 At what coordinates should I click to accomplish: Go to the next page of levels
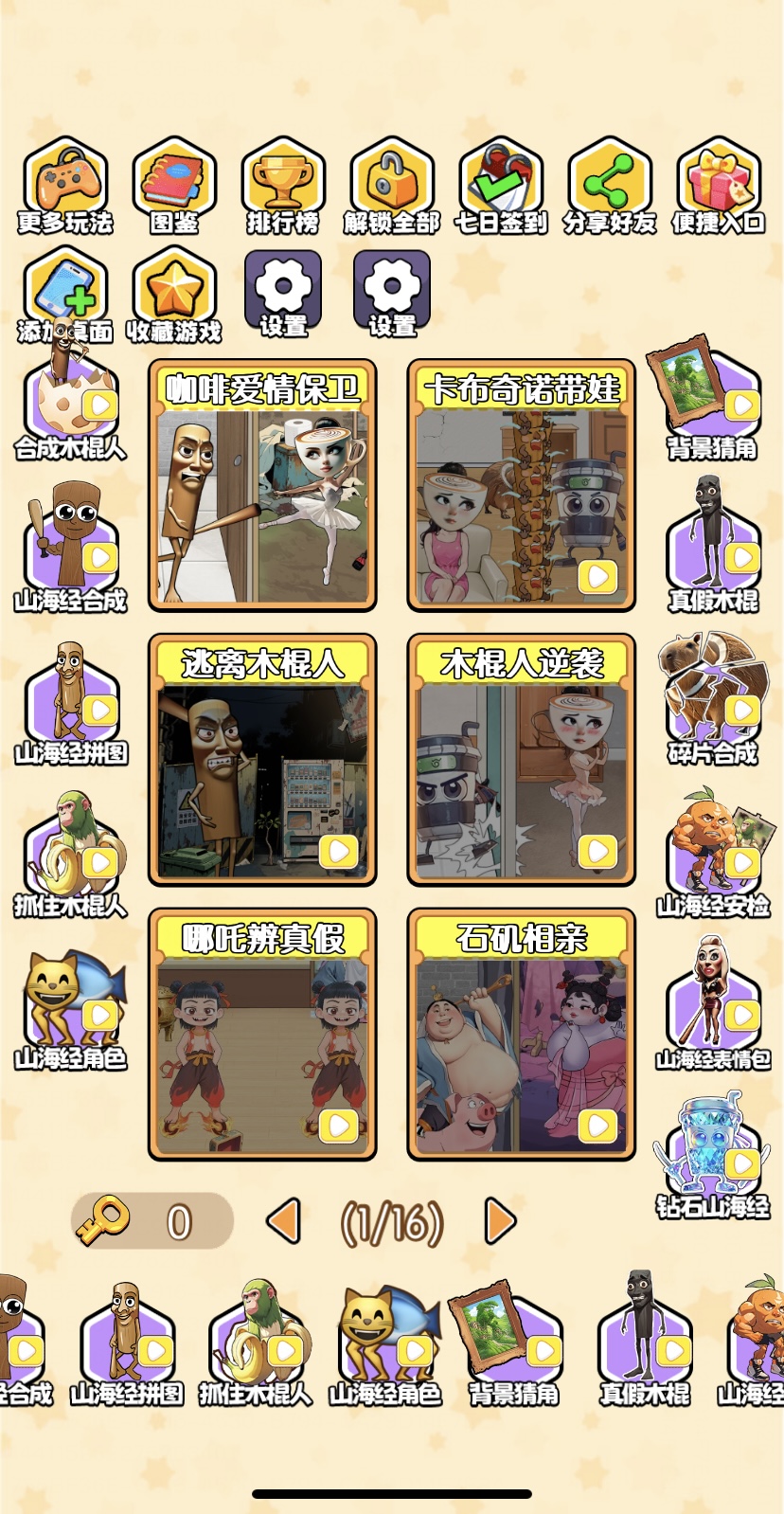tap(501, 1221)
